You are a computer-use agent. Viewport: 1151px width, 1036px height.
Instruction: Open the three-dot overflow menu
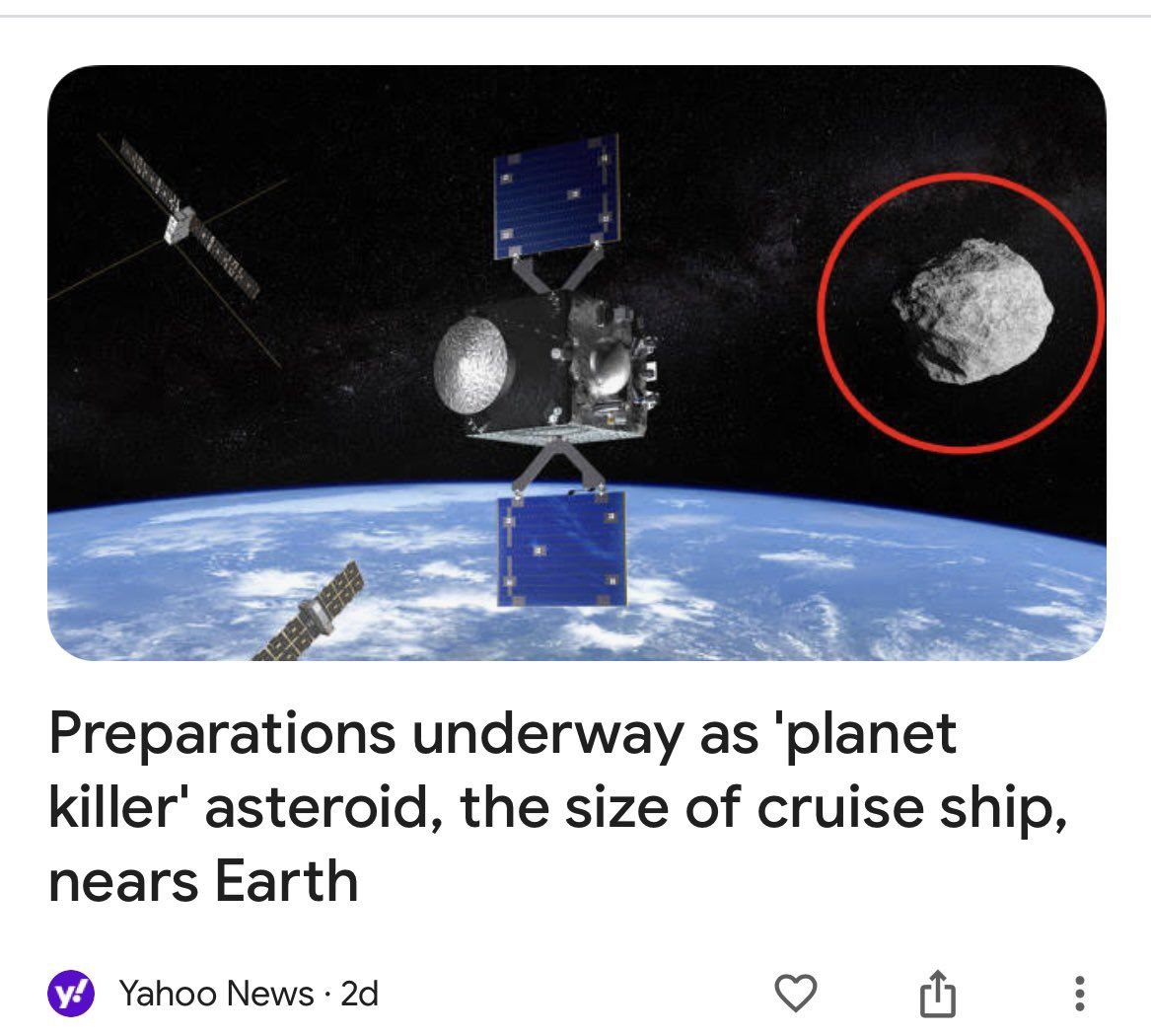pos(1080,994)
